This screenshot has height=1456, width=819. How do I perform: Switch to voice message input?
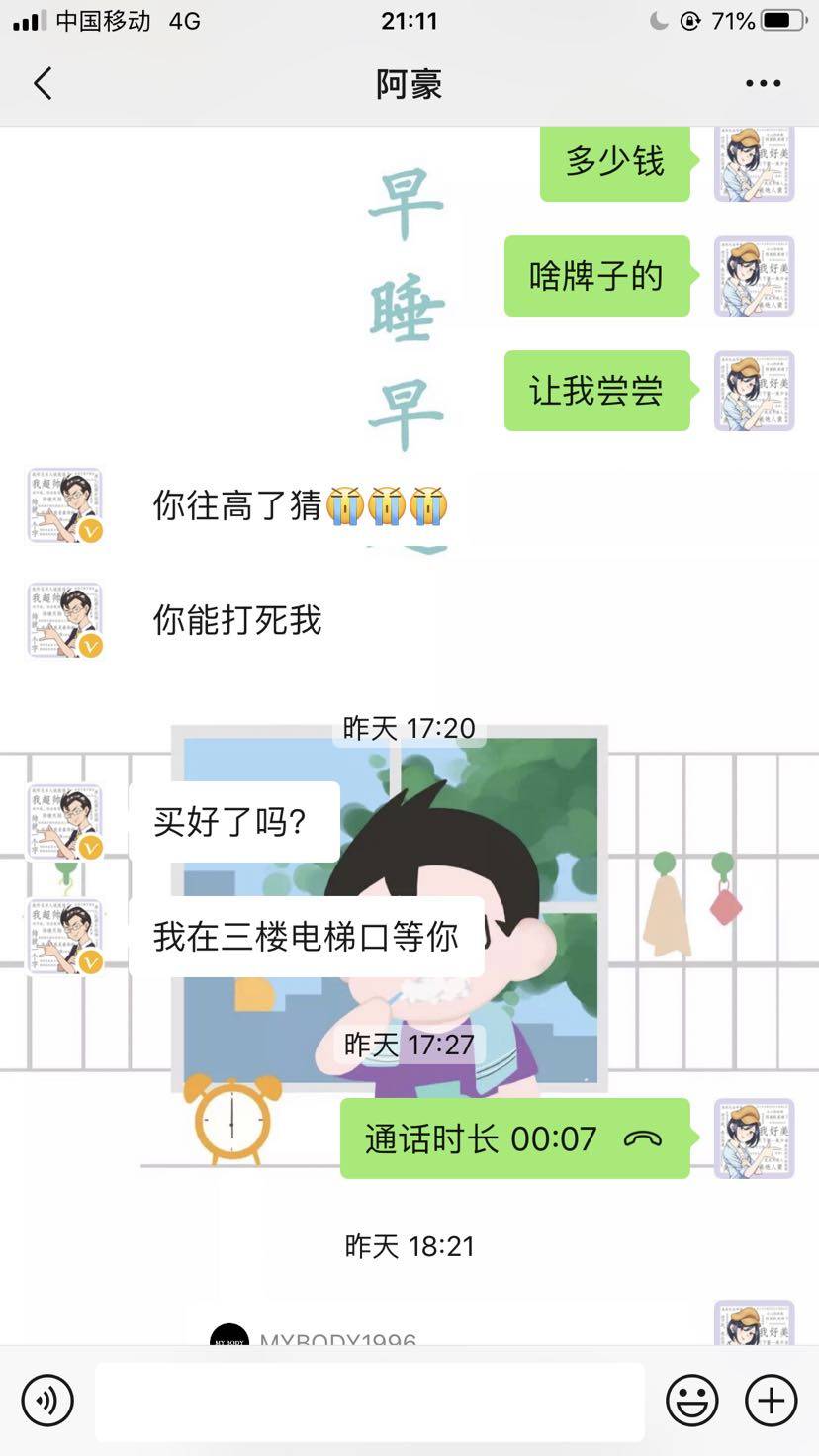(47, 1400)
